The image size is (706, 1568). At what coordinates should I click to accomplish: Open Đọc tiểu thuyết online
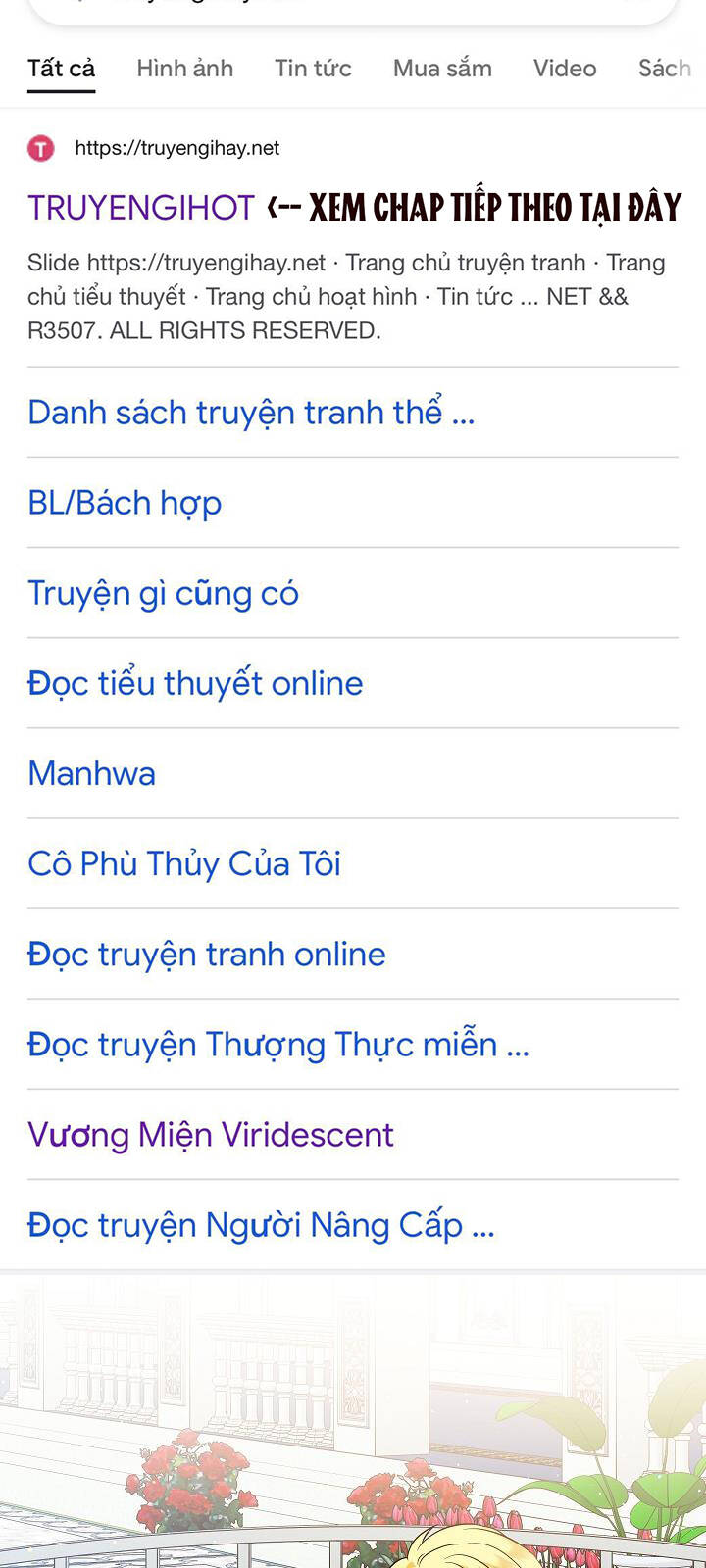(x=194, y=683)
